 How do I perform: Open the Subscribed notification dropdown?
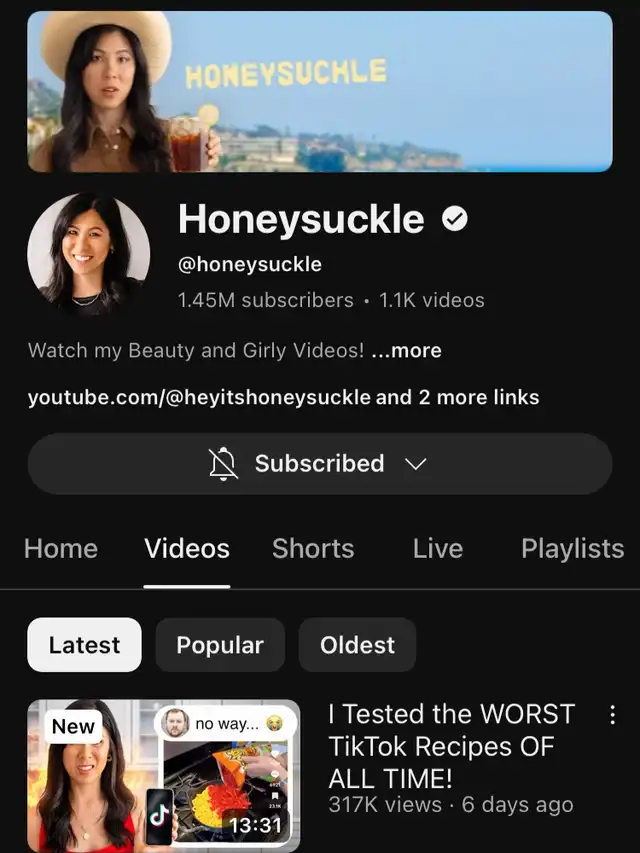pyautogui.click(x=319, y=464)
